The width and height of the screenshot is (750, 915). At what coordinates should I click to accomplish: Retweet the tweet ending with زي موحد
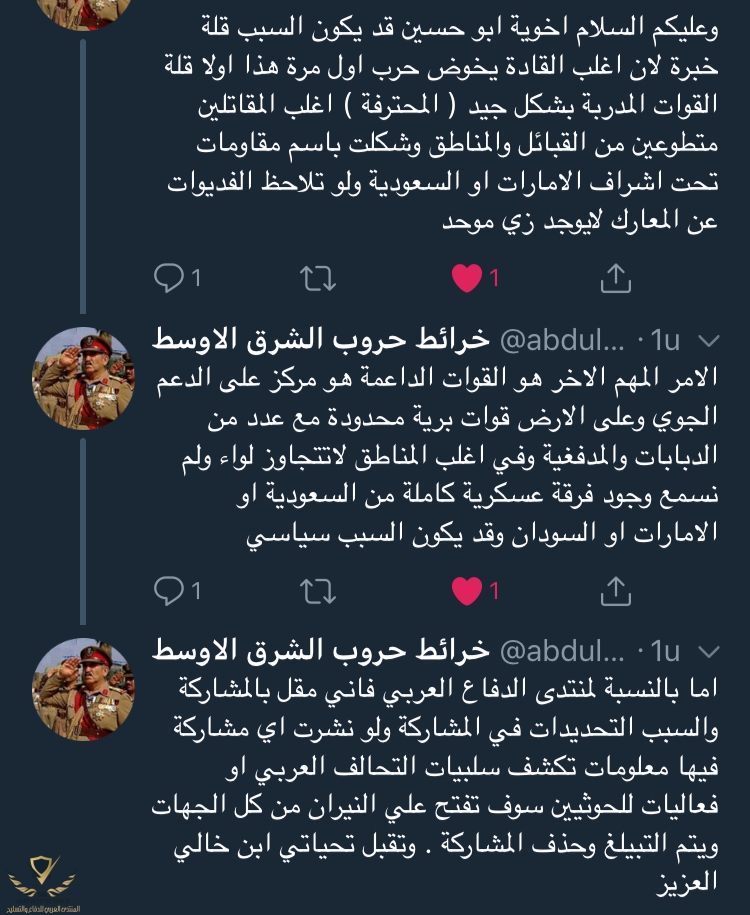pos(318,277)
